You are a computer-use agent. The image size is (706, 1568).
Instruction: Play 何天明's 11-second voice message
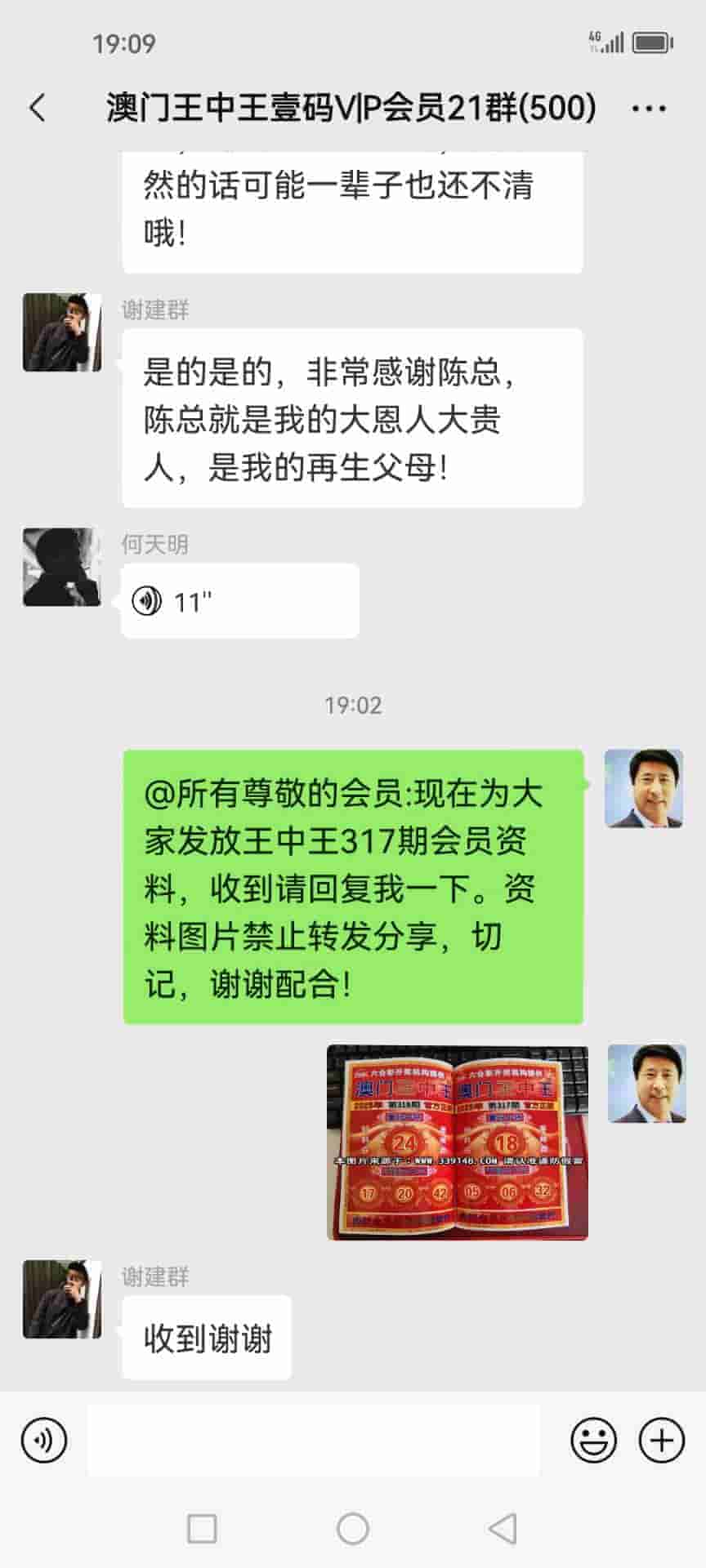[239, 602]
